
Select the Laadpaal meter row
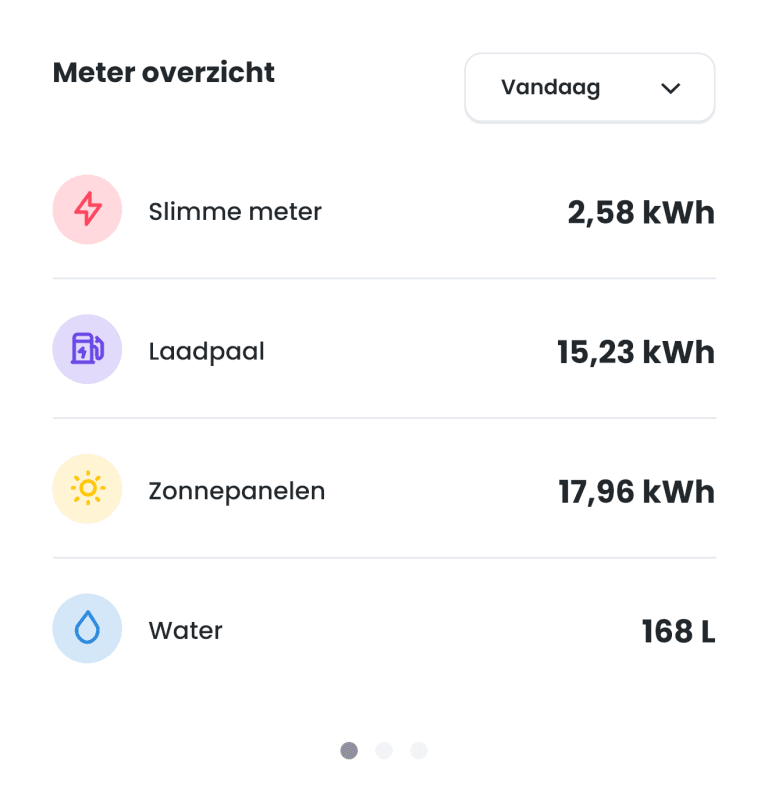(384, 351)
